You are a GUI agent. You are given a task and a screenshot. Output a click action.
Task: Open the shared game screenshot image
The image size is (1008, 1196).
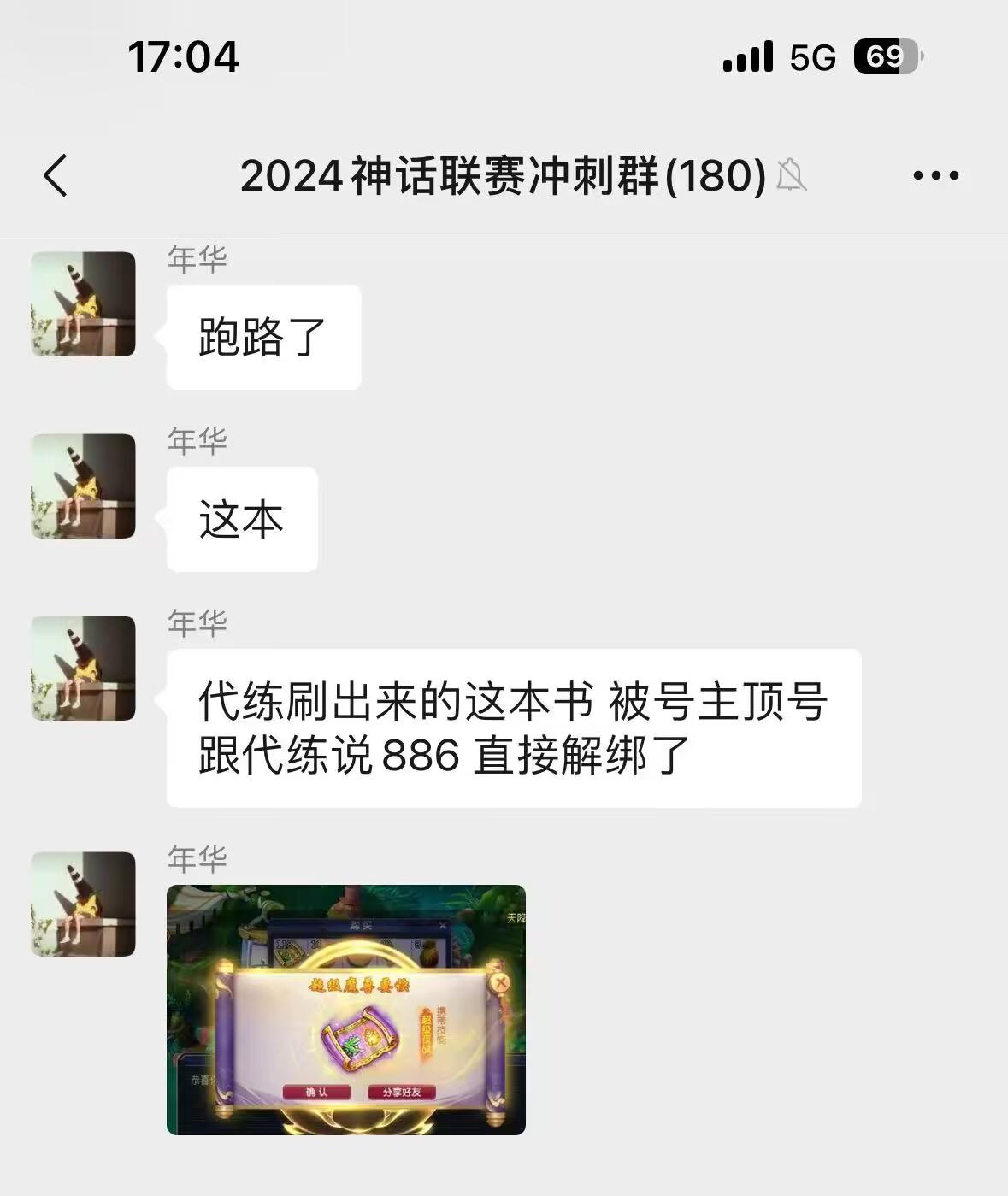345,1010
